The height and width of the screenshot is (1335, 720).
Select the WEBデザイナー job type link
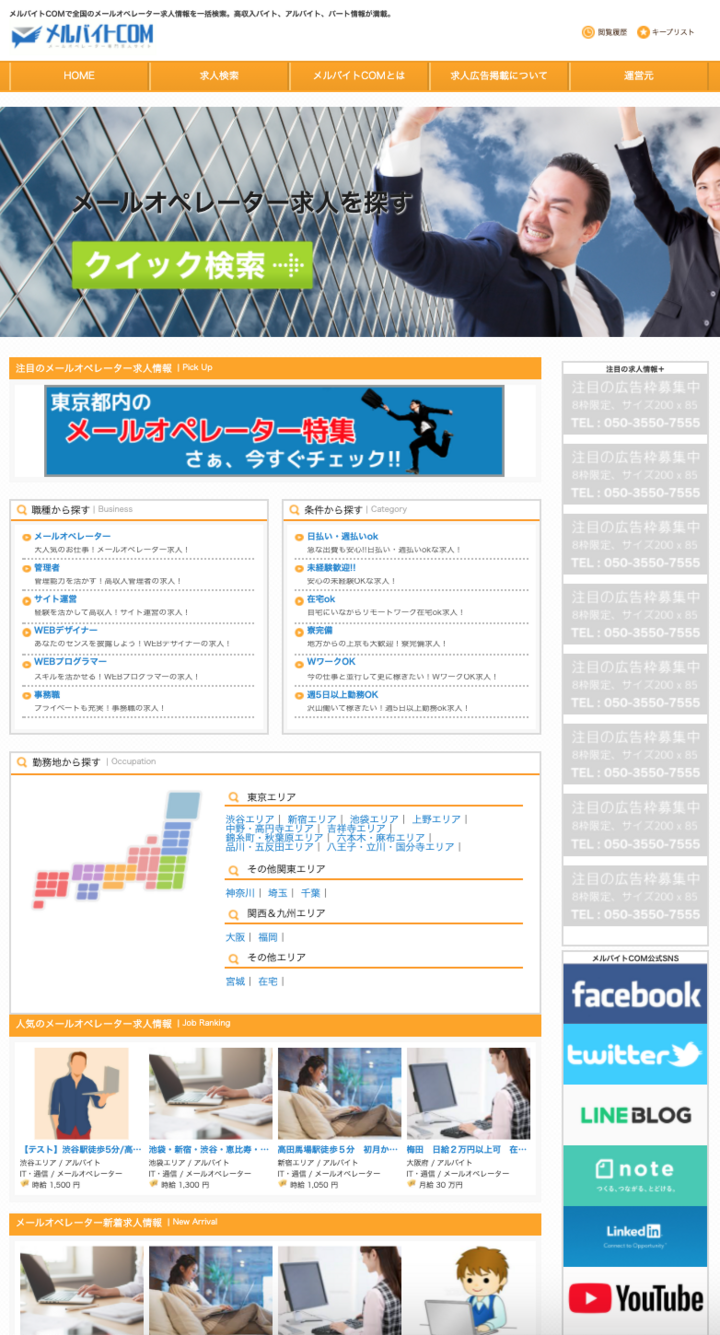point(66,630)
